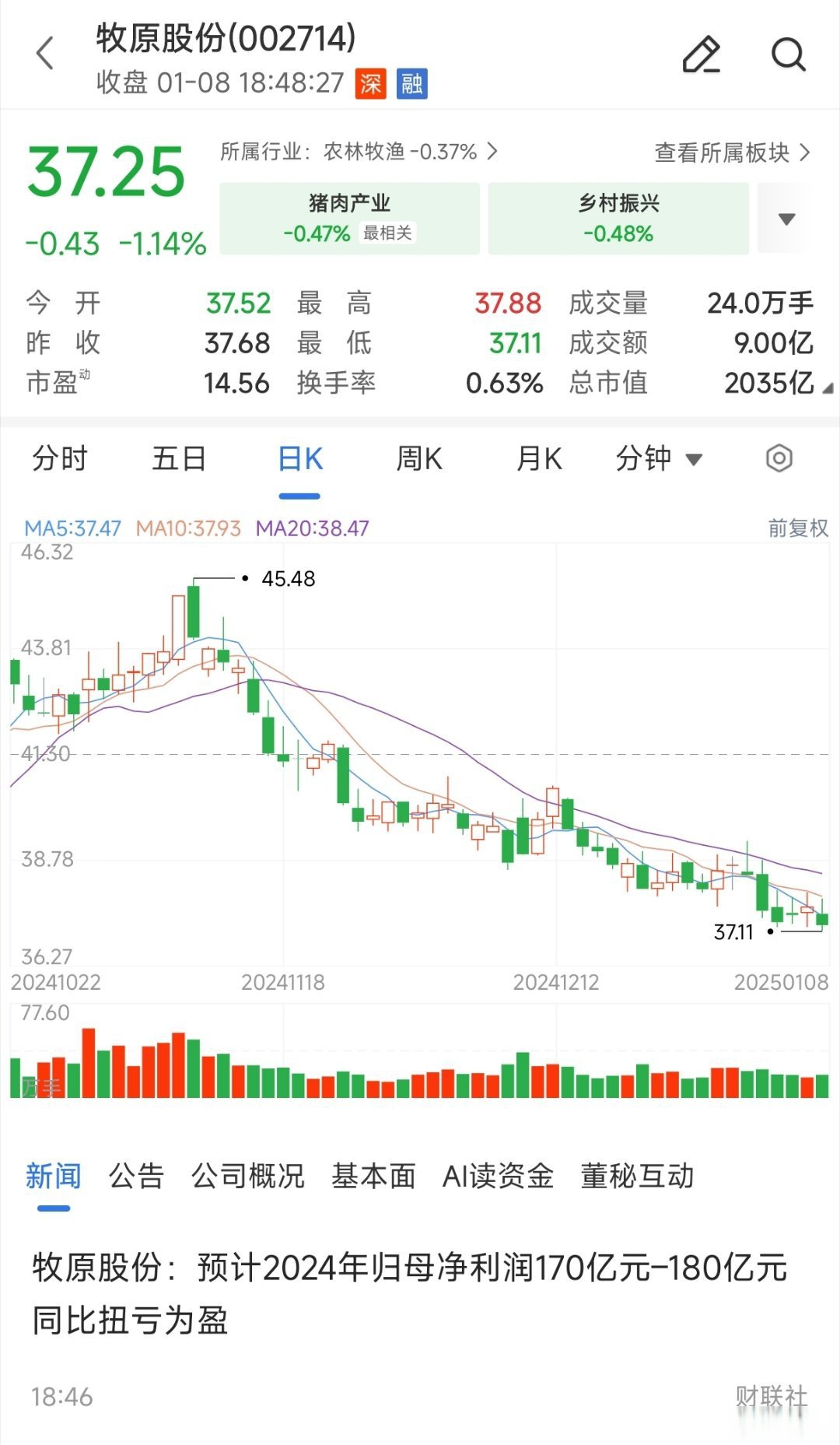Screen dimensions: 840x1445
Task: Click the 融 margin trading badge
Action: pyautogui.click(x=412, y=84)
